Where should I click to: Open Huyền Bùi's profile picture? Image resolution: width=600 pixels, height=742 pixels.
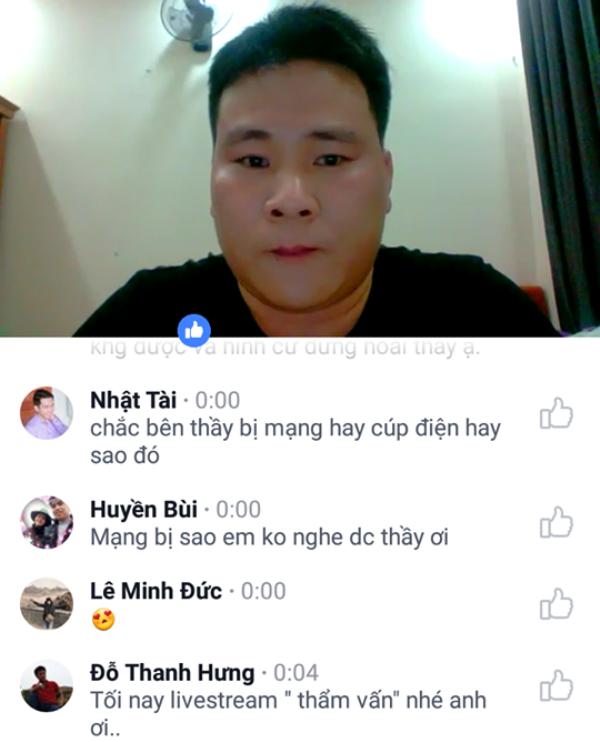47,521
